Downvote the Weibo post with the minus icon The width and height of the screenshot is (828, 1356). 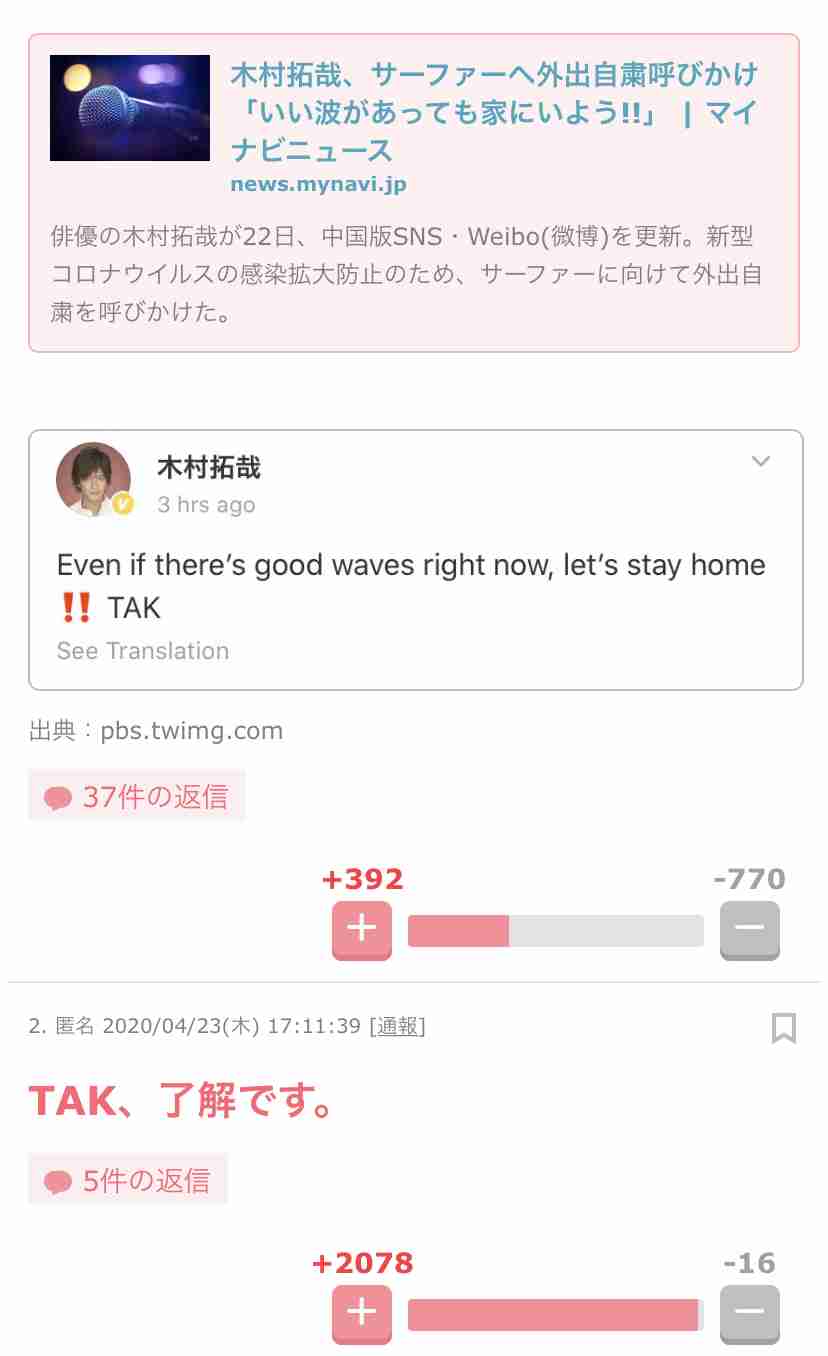749,929
